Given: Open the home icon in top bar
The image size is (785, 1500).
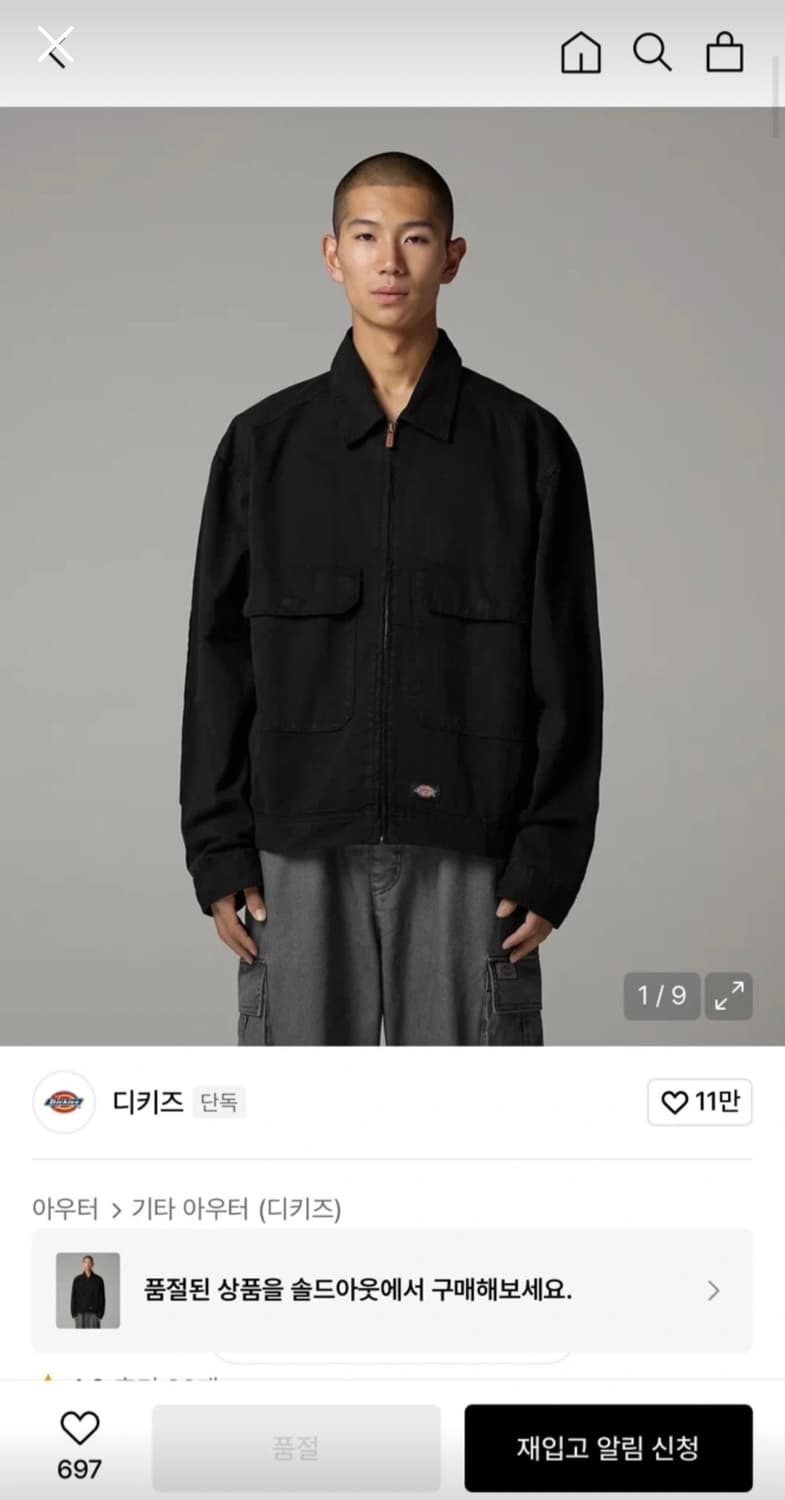Looking at the screenshot, I should [x=580, y=54].
